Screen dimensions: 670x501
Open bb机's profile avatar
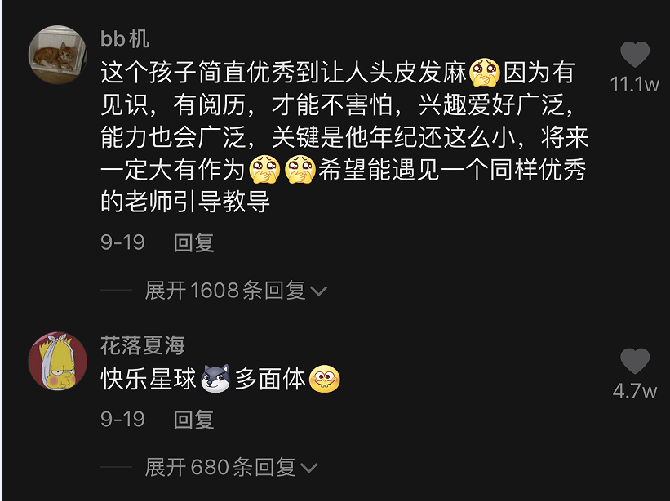[56, 57]
